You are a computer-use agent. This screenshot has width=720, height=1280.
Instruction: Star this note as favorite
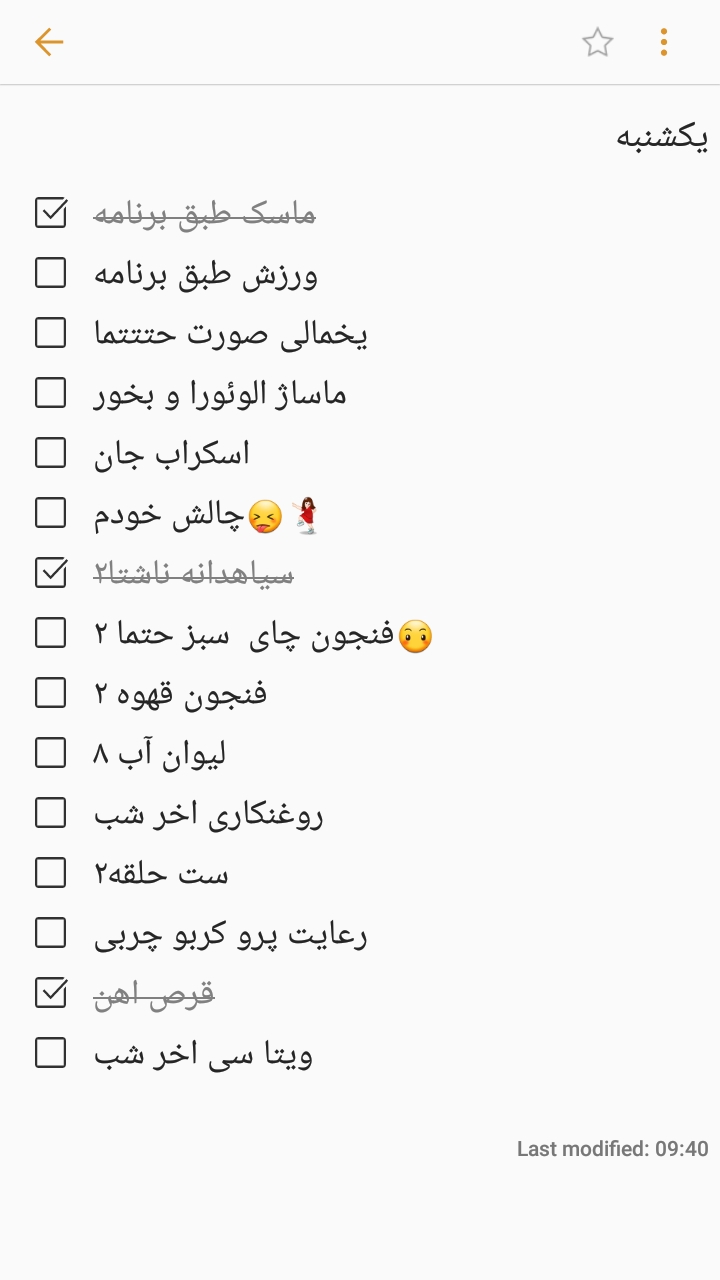tap(597, 42)
